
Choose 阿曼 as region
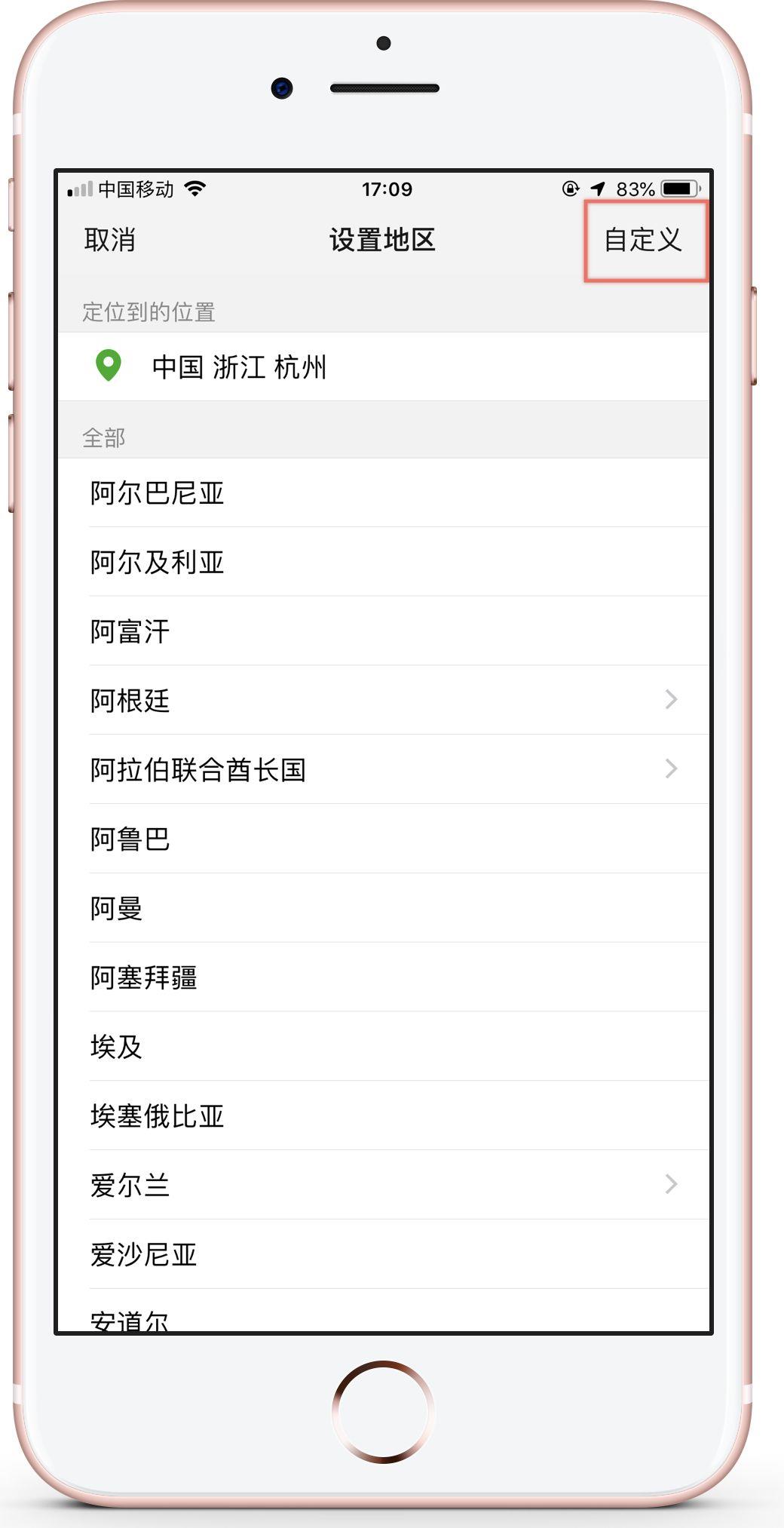117,909
